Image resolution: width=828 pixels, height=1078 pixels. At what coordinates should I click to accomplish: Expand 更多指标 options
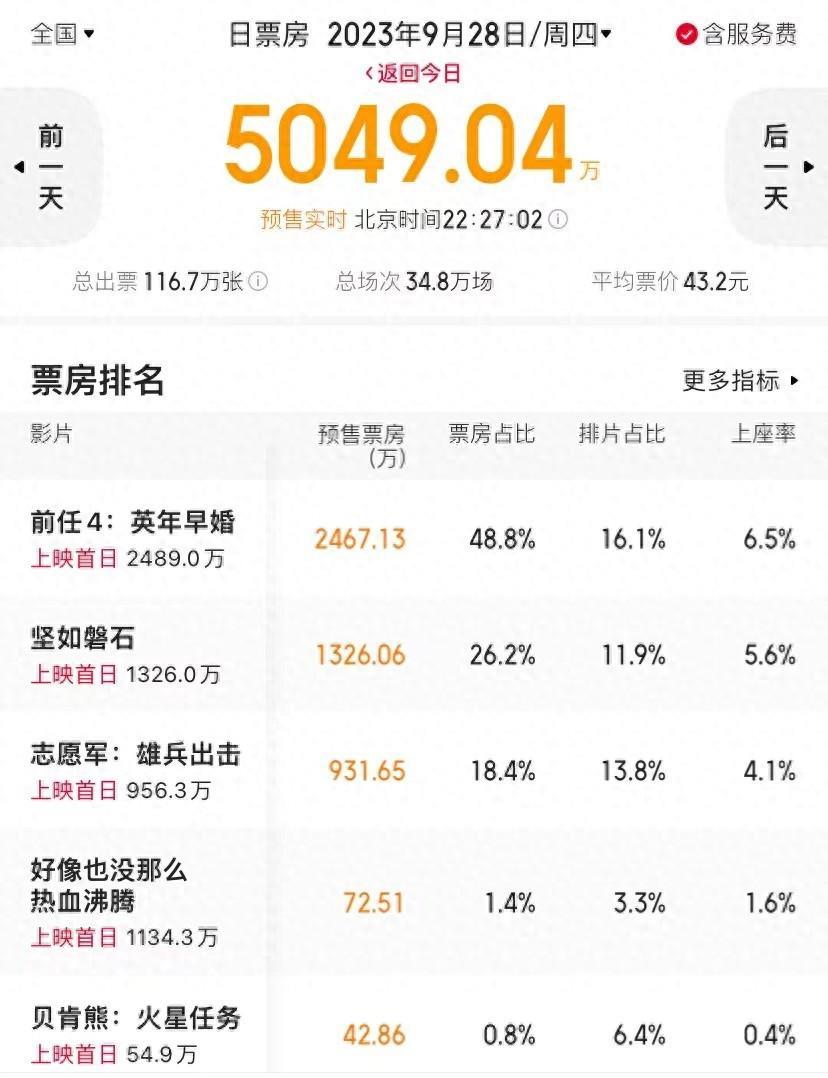click(740, 380)
